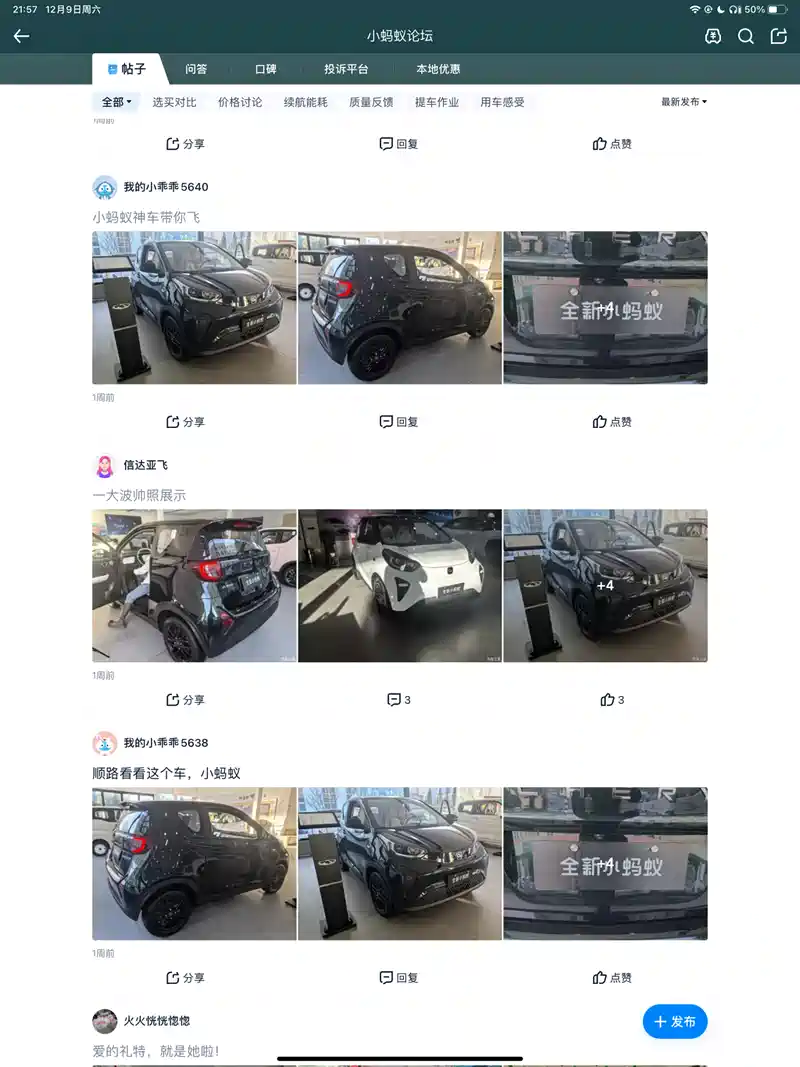Image resolution: width=800 pixels, height=1067 pixels.
Task: Create a new post with 发布 button
Action: pyautogui.click(x=675, y=1021)
